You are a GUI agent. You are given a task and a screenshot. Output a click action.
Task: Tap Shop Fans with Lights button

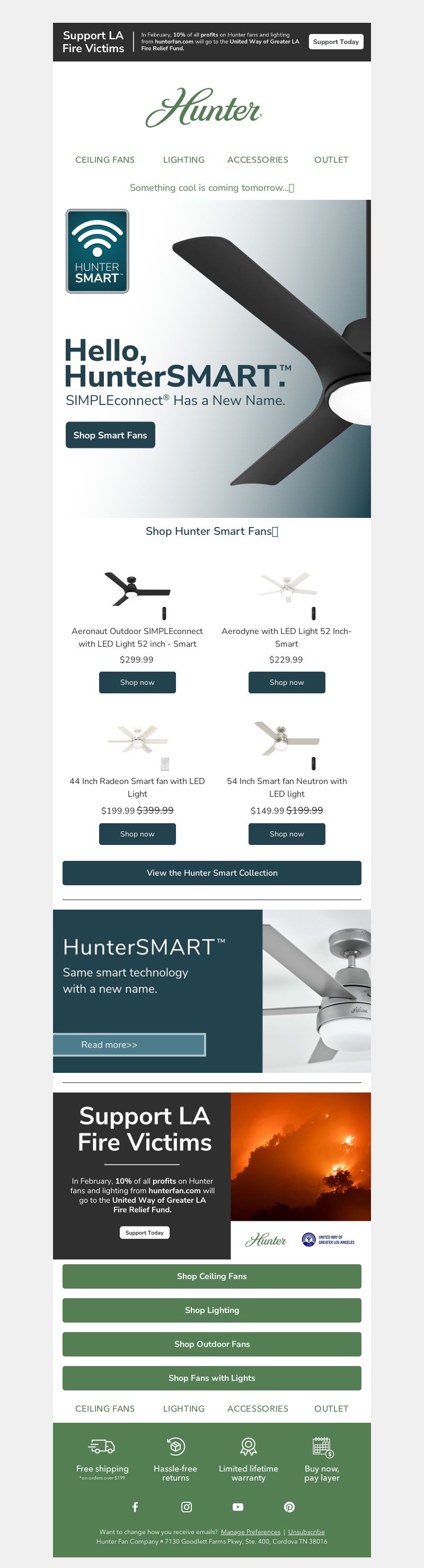point(211,1378)
